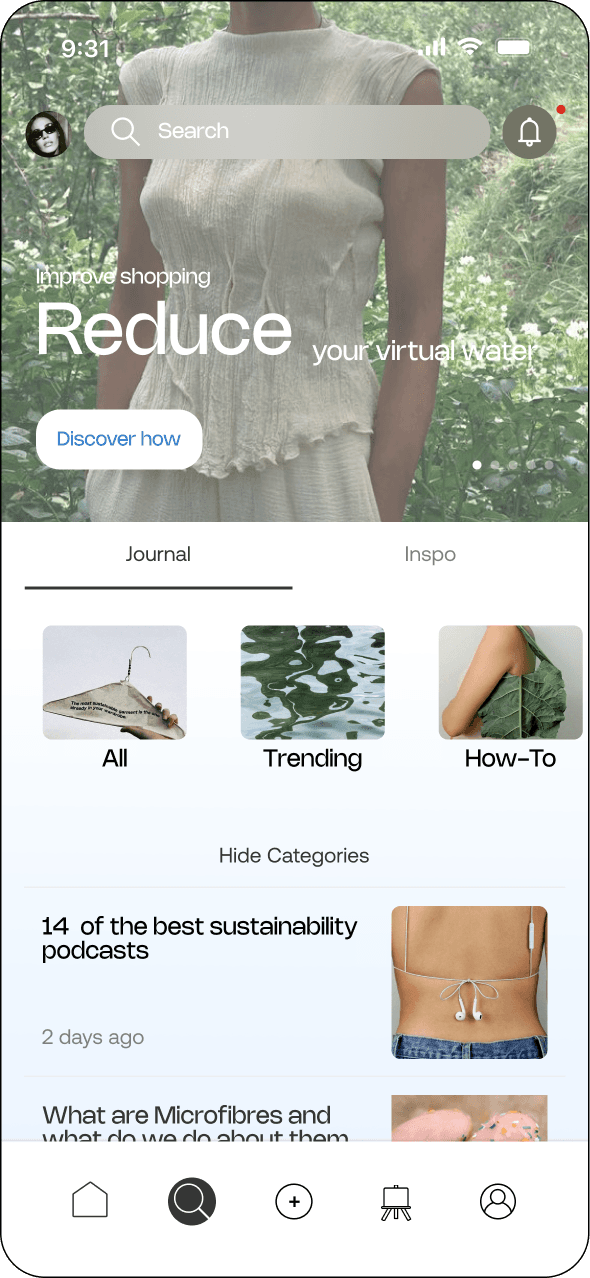The width and height of the screenshot is (590, 1278).
Task: Select the search tab in bottom bar
Action: (x=192, y=1201)
